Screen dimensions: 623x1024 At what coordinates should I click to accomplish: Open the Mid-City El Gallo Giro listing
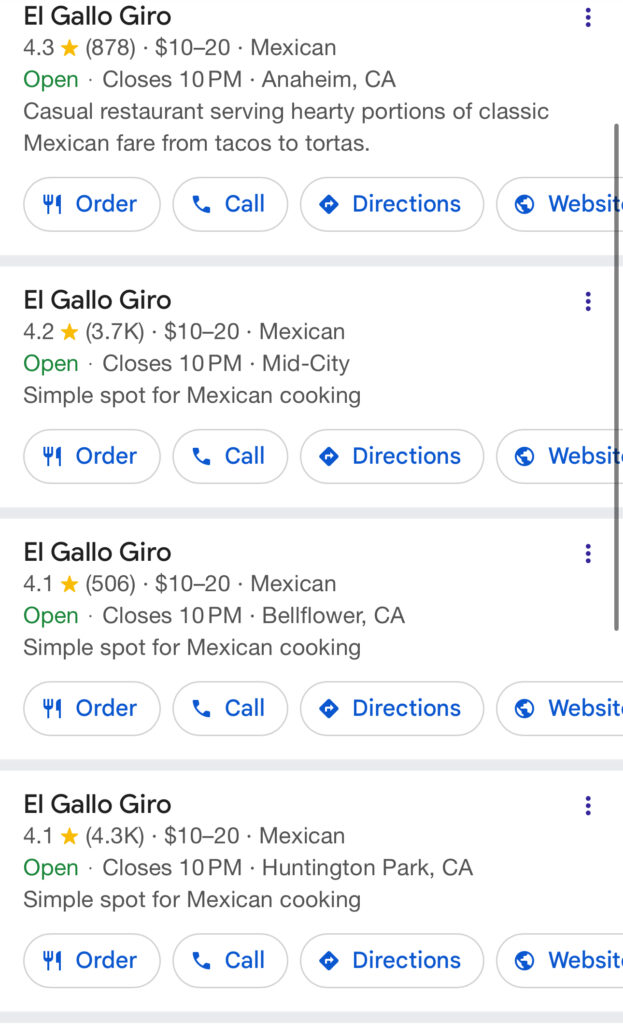[97, 300]
